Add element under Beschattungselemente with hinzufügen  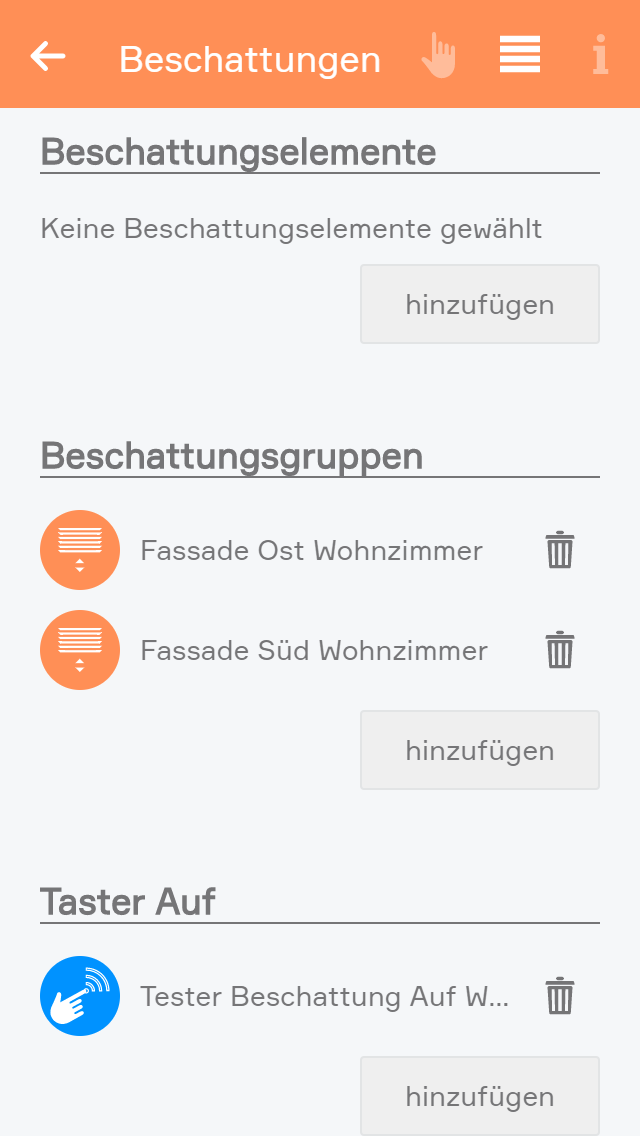tap(479, 304)
